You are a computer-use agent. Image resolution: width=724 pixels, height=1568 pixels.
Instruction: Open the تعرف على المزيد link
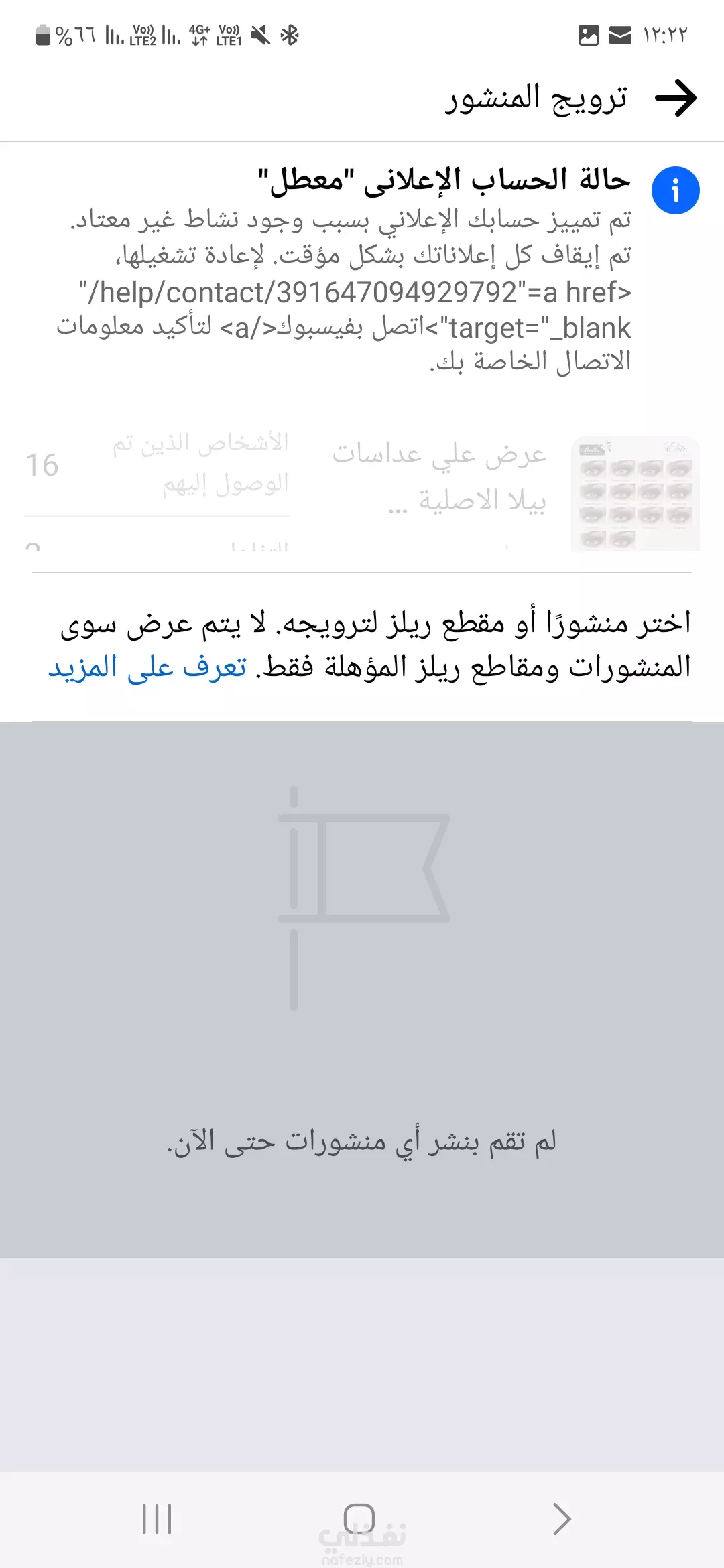pos(147,667)
